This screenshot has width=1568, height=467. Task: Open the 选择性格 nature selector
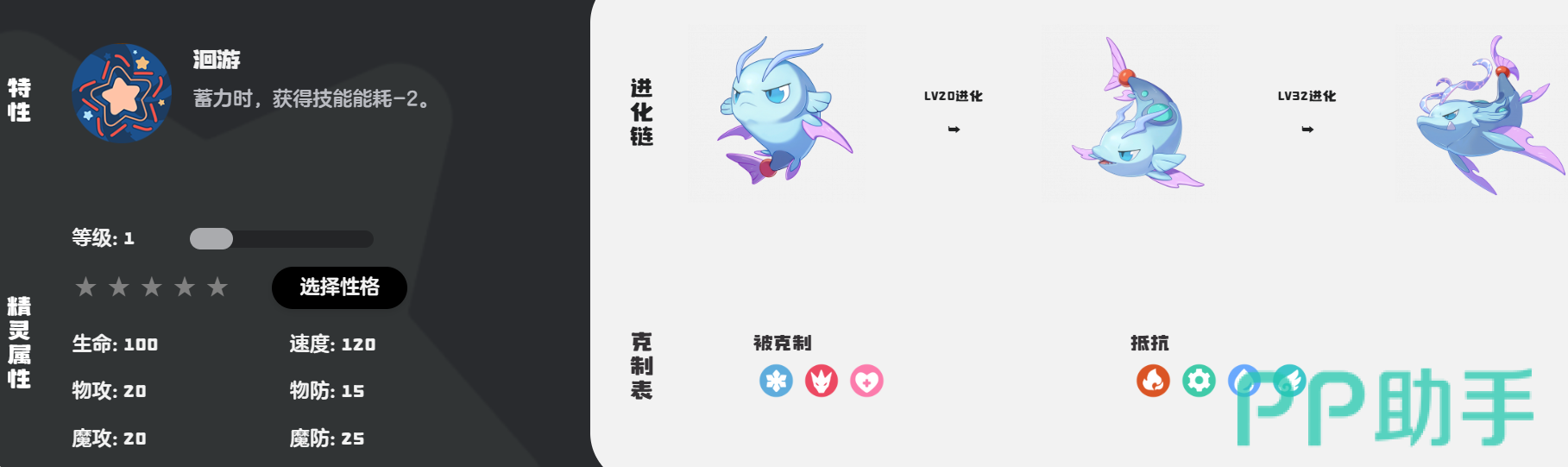(x=339, y=287)
